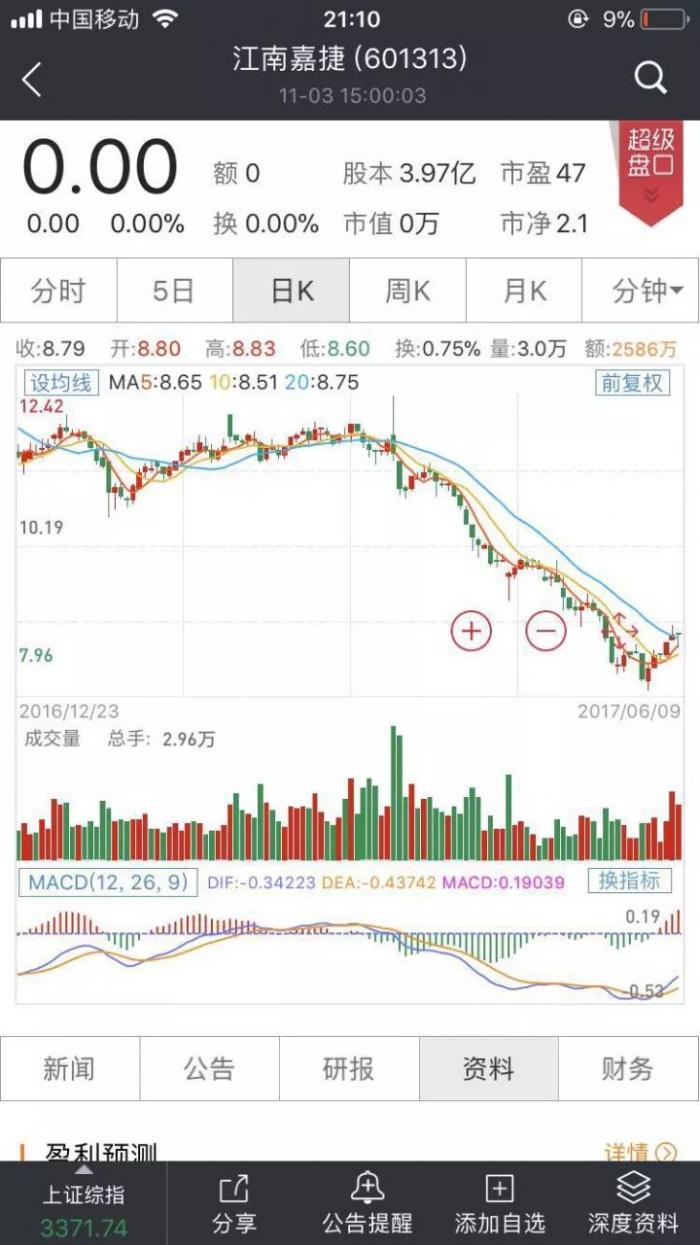Select the 5日 chart tab

(174, 291)
